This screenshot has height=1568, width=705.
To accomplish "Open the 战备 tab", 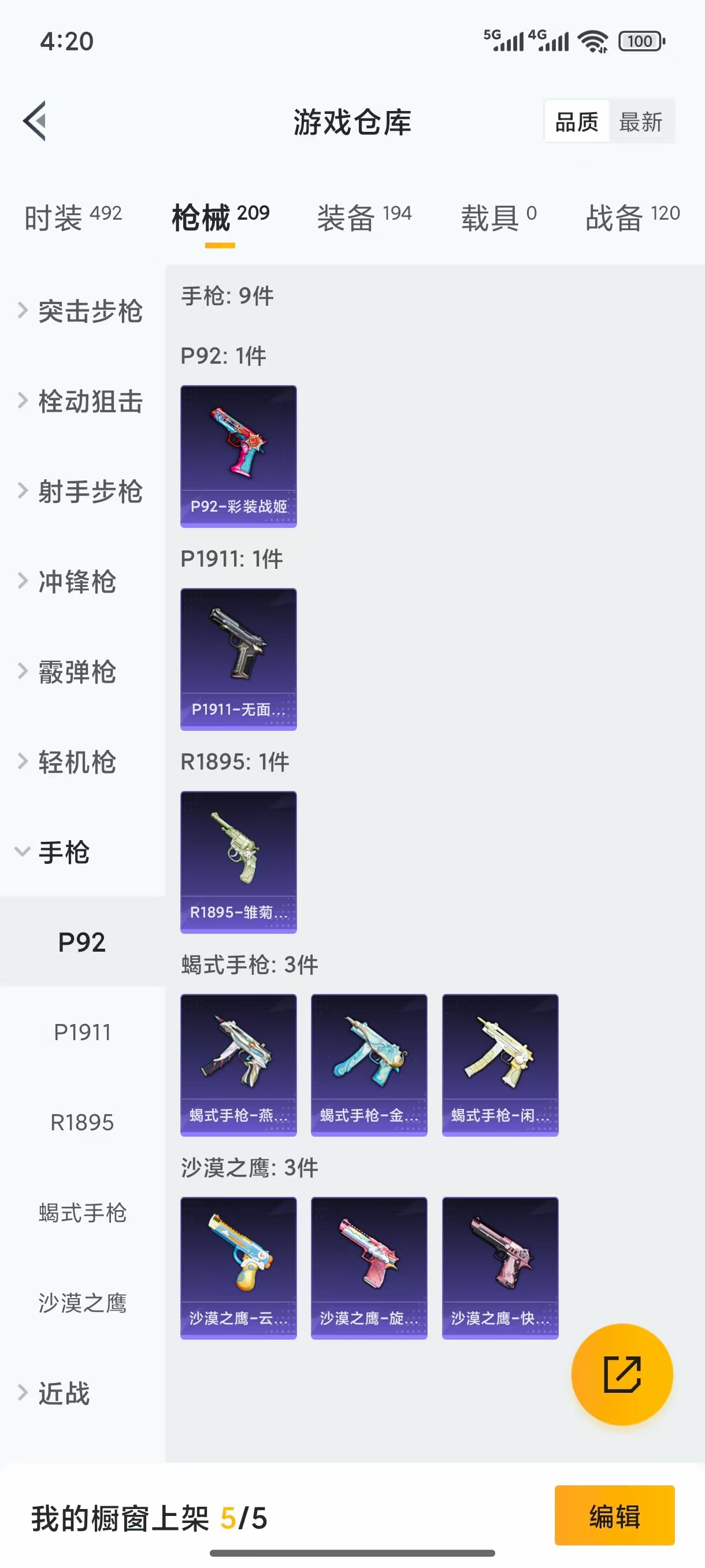I will click(632, 217).
